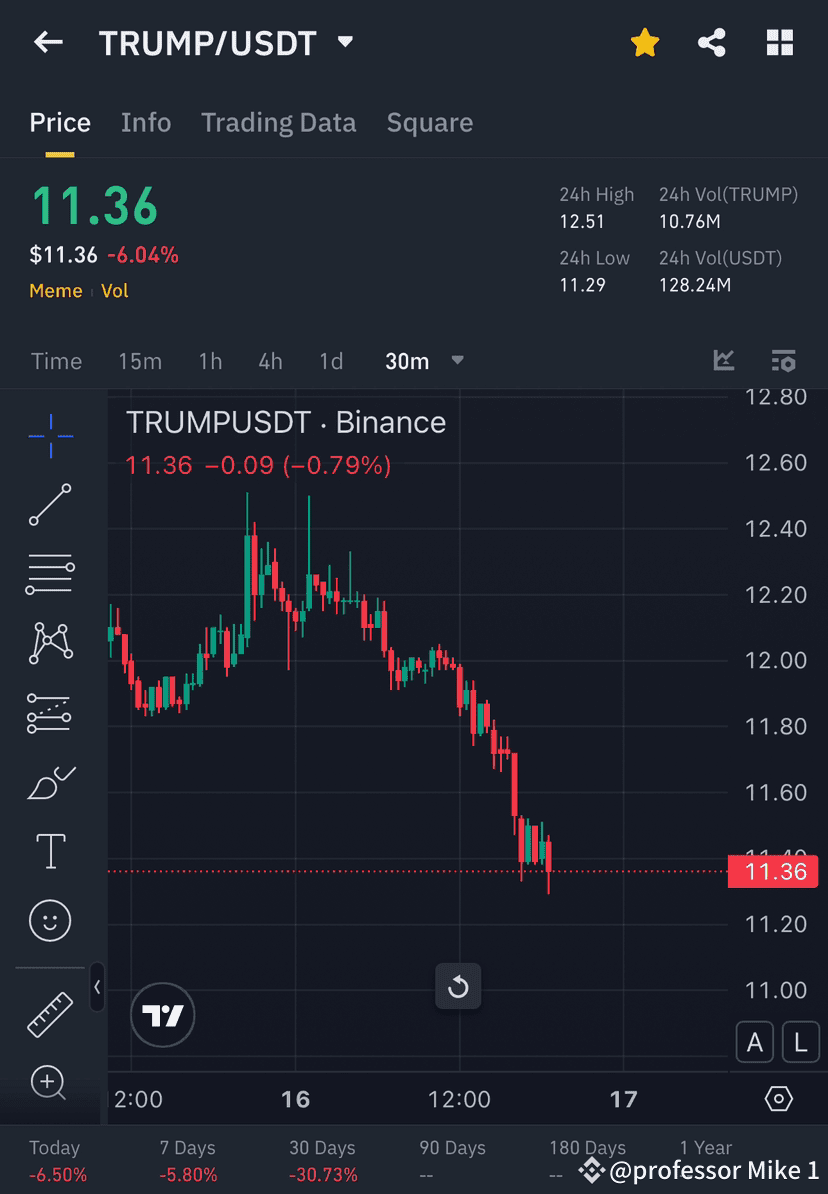This screenshot has width=828, height=1194.
Task: Toggle the favorite star for TRUMP/USDT
Action: pyautogui.click(x=644, y=42)
